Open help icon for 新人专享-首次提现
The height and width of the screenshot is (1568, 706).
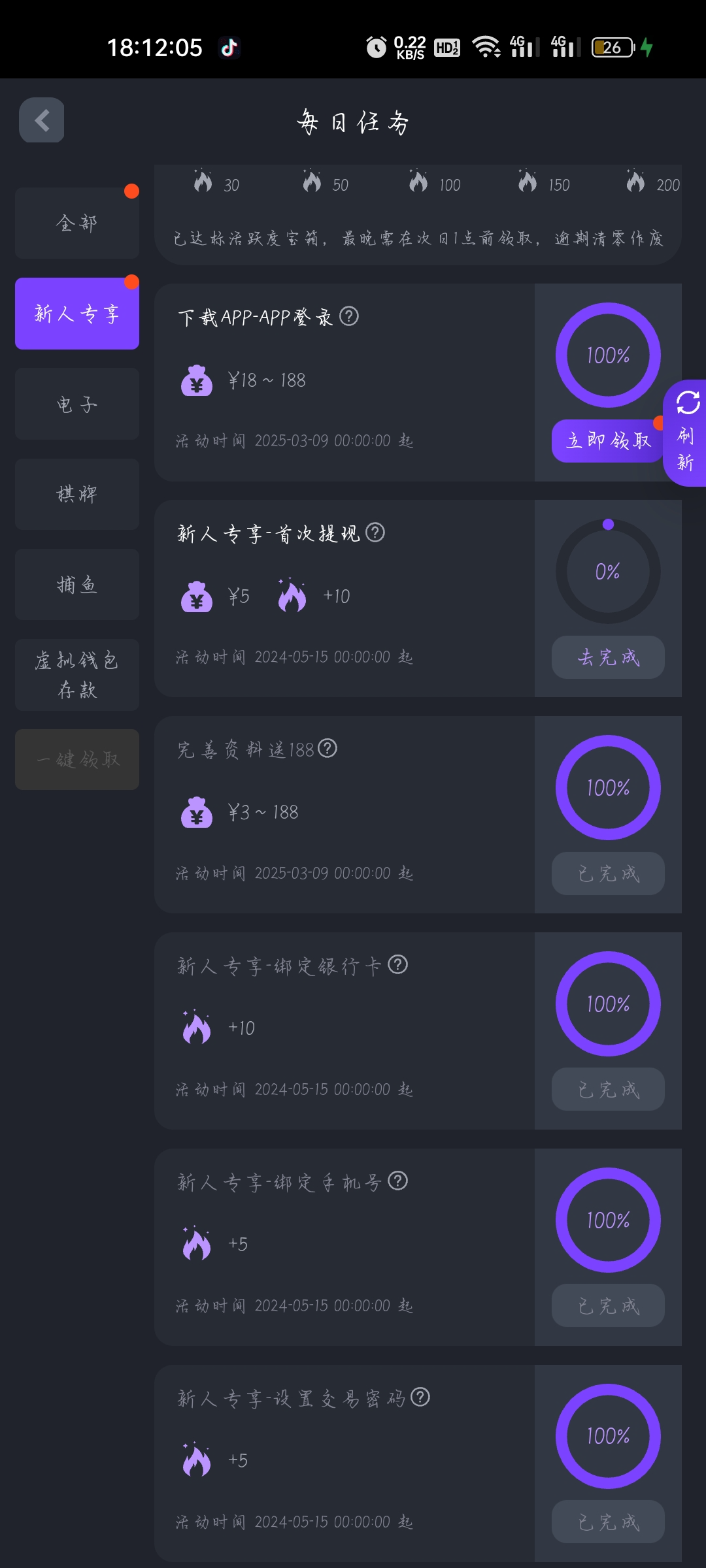[375, 532]
